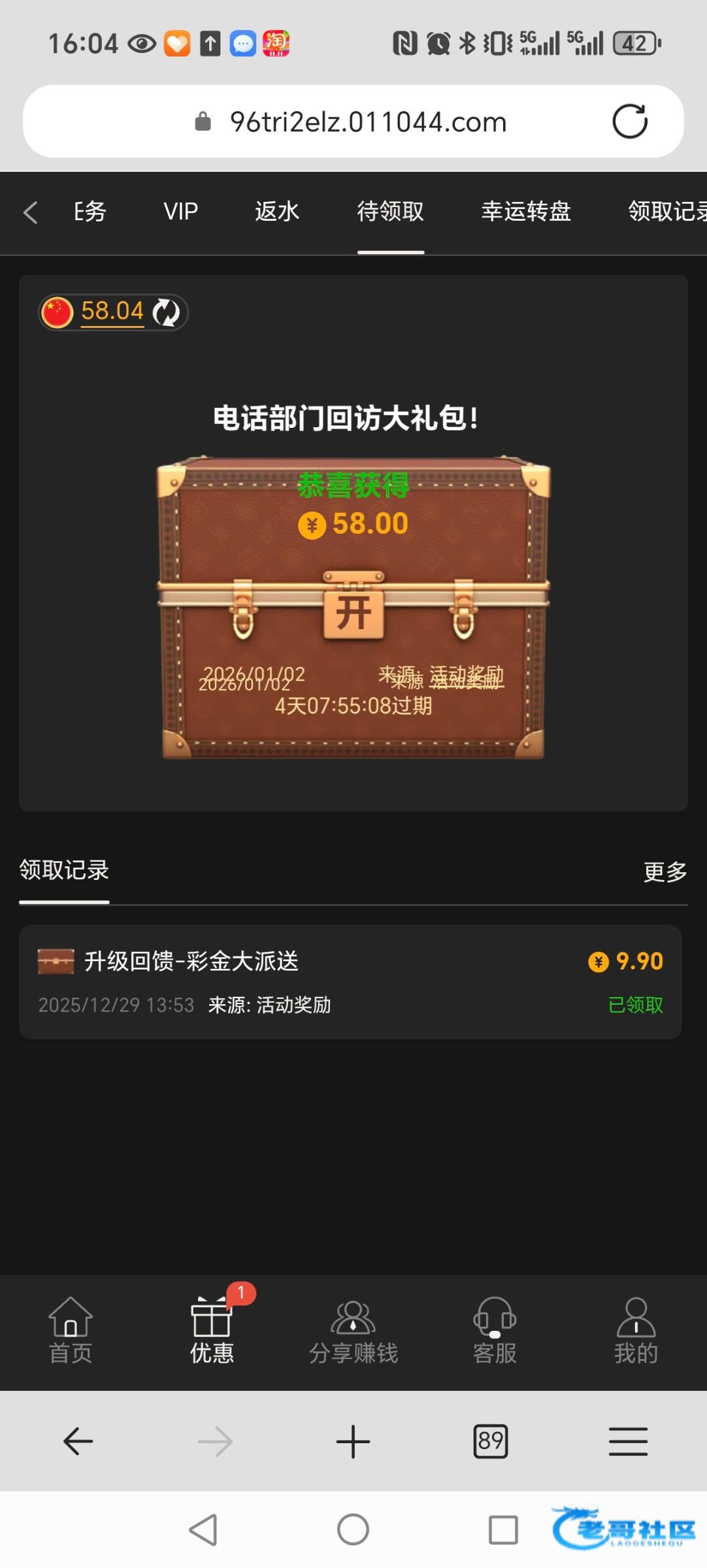This screenshot has width=707, height=1568.
Task: Go back using the top-left chevron
Action: (x=30, y=212)
